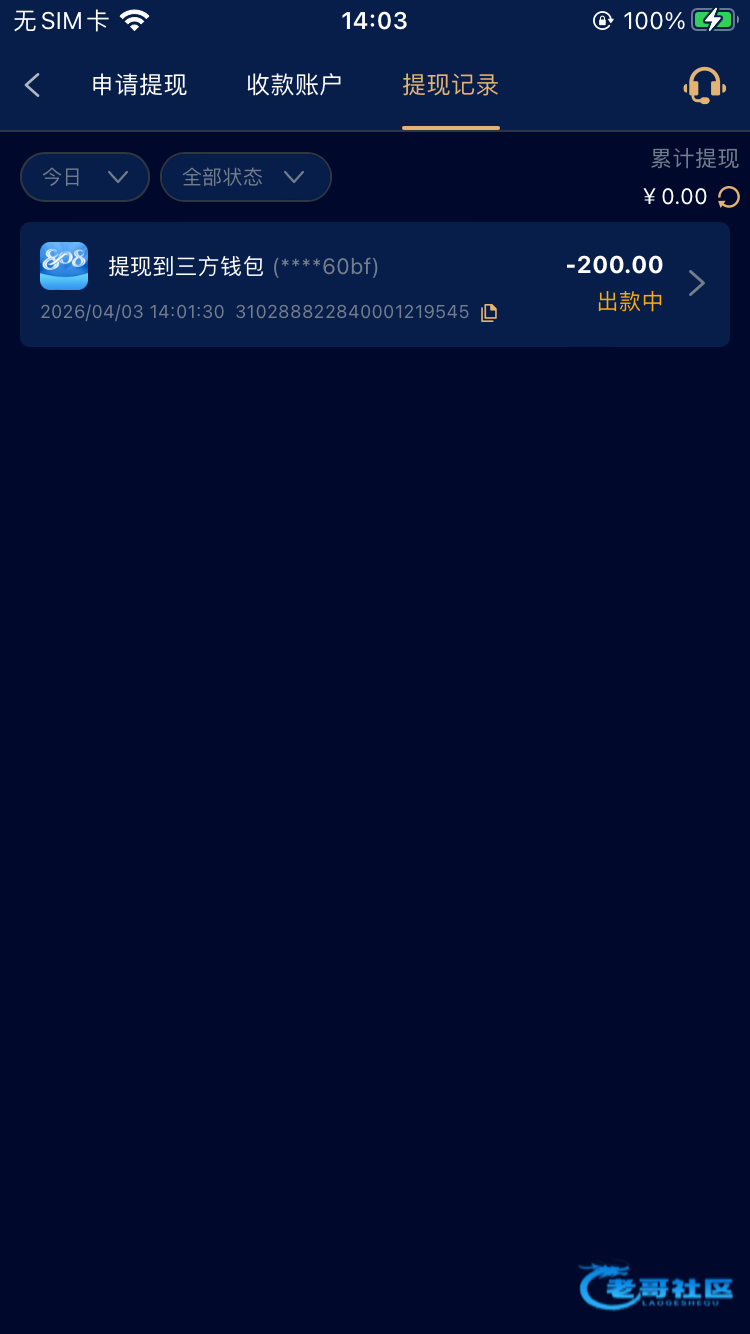
Task: Switch to the 申请提现 tab
Action: coord(139,86)
